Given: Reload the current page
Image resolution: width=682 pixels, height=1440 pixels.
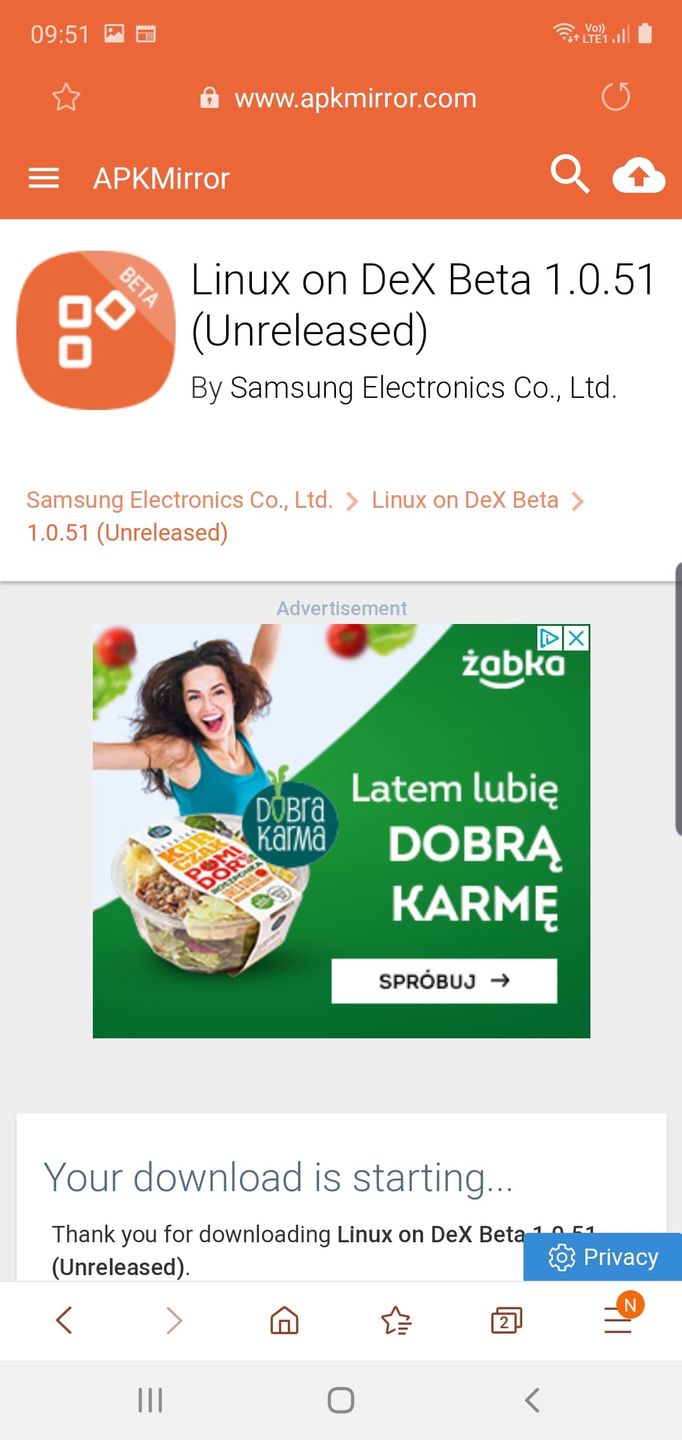Looking at the screenshot, I should [x=616, y=97].
